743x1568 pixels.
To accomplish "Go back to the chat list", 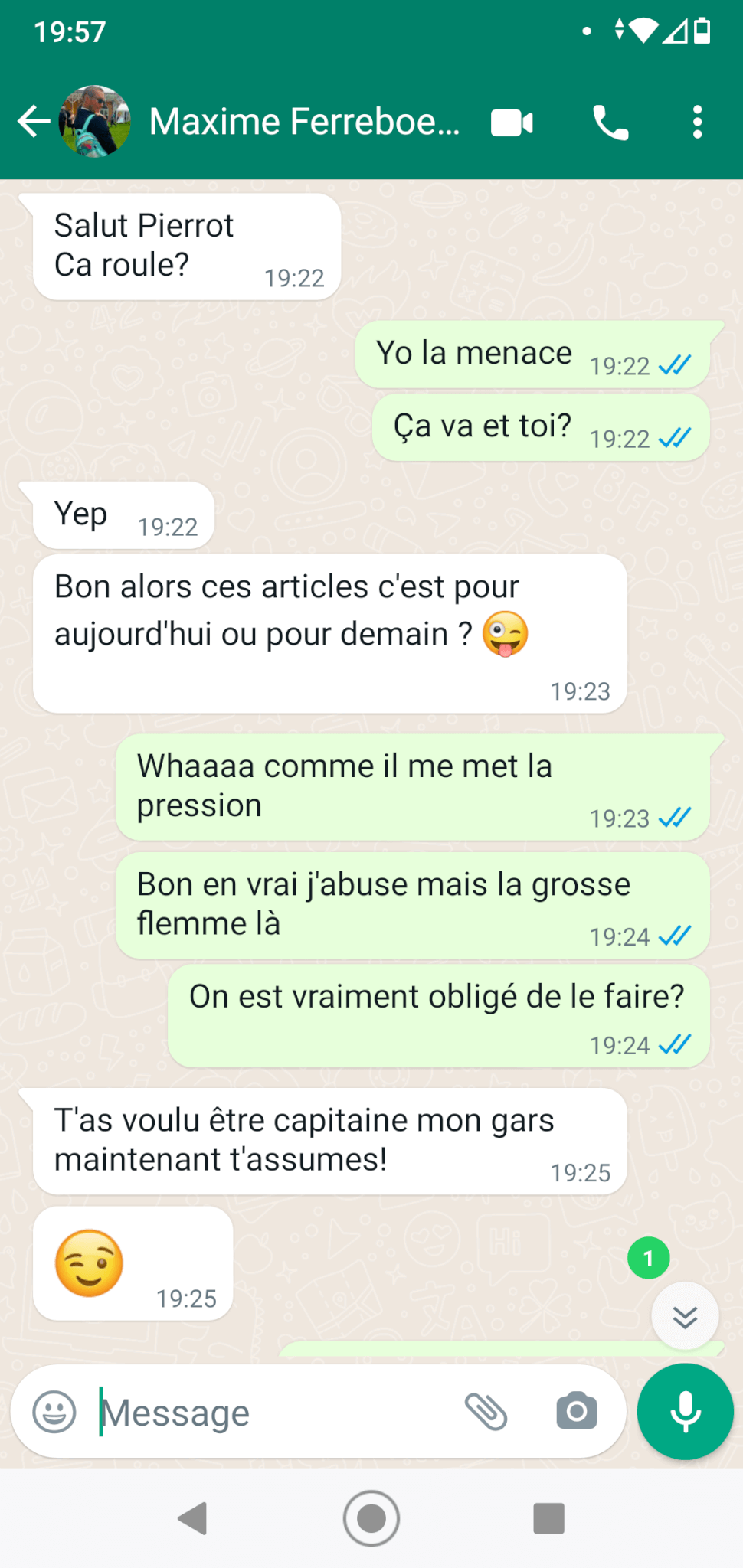I will coord(34,122).
